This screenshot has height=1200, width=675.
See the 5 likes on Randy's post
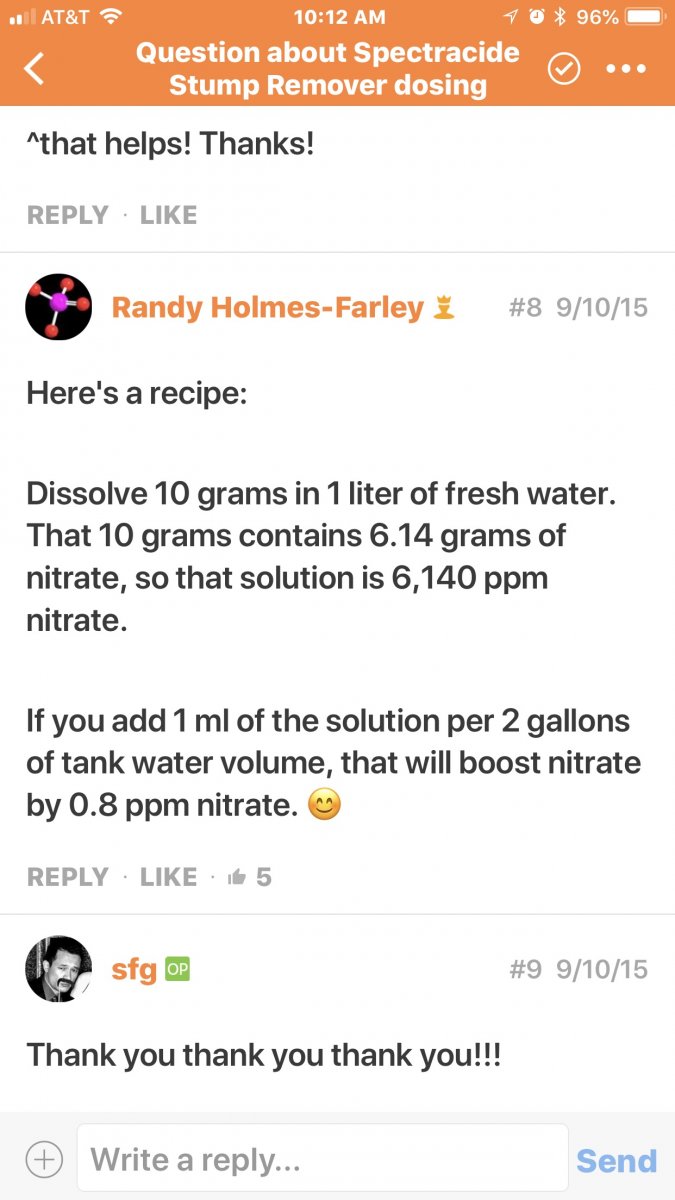[250, 877]
